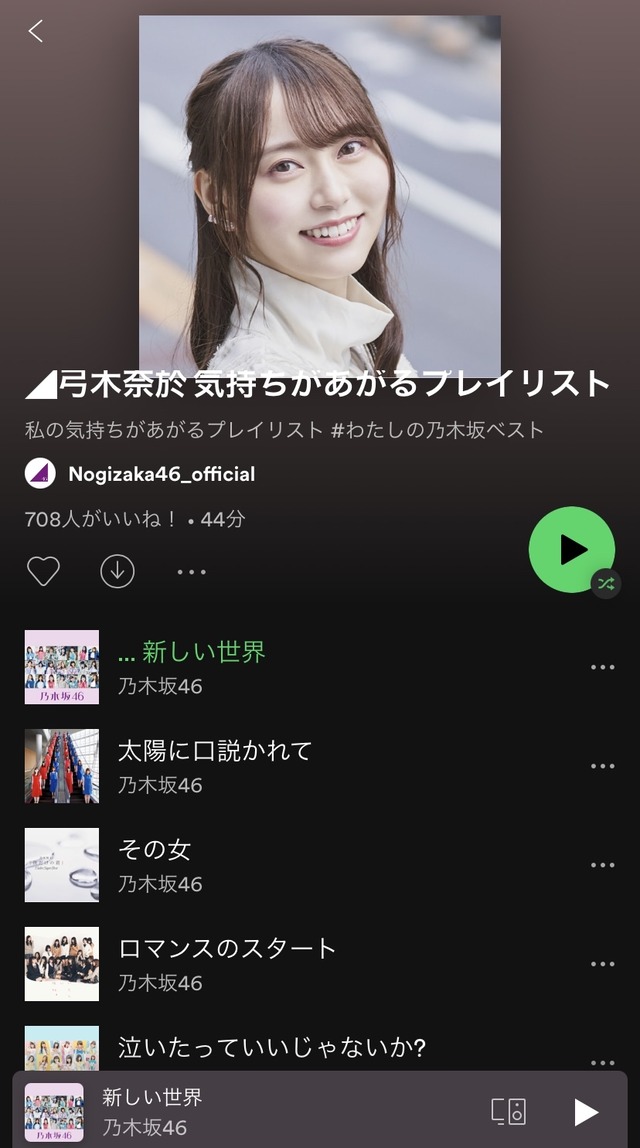Open options for ロマンスのスタート

[602, 964]
